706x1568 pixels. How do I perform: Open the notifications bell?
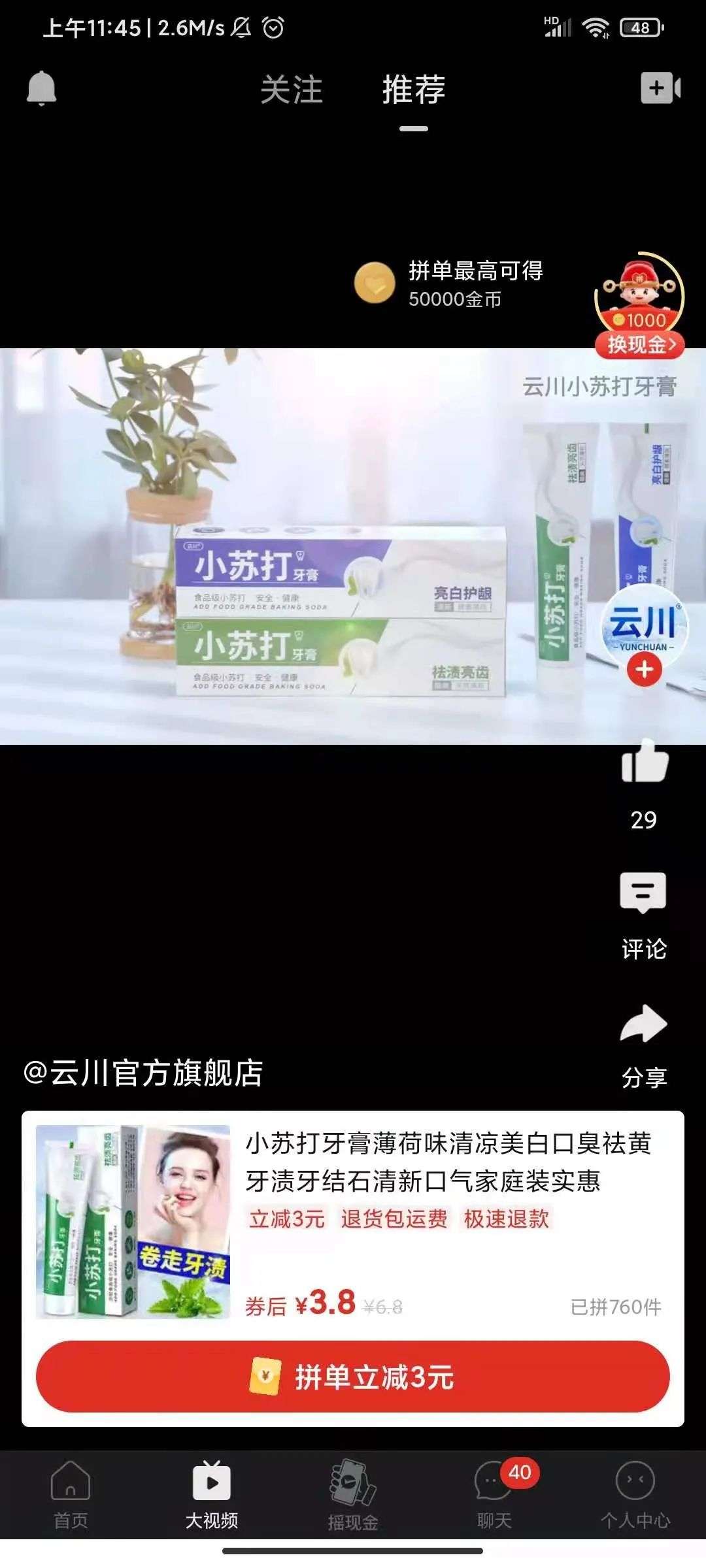click(41, 88)
